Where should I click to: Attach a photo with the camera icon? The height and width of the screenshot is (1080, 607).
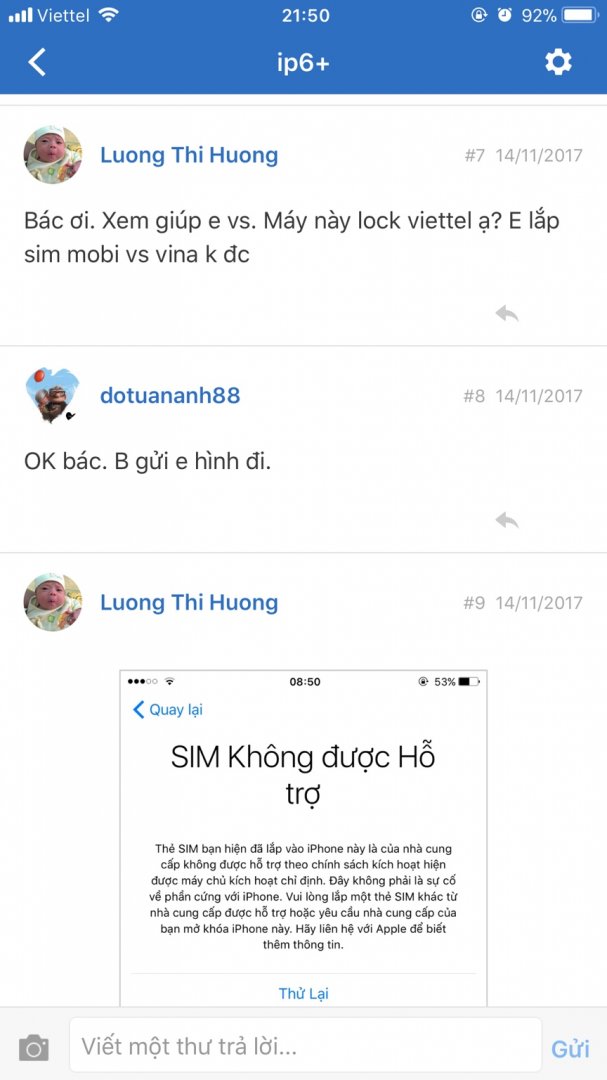[33, 1048]
